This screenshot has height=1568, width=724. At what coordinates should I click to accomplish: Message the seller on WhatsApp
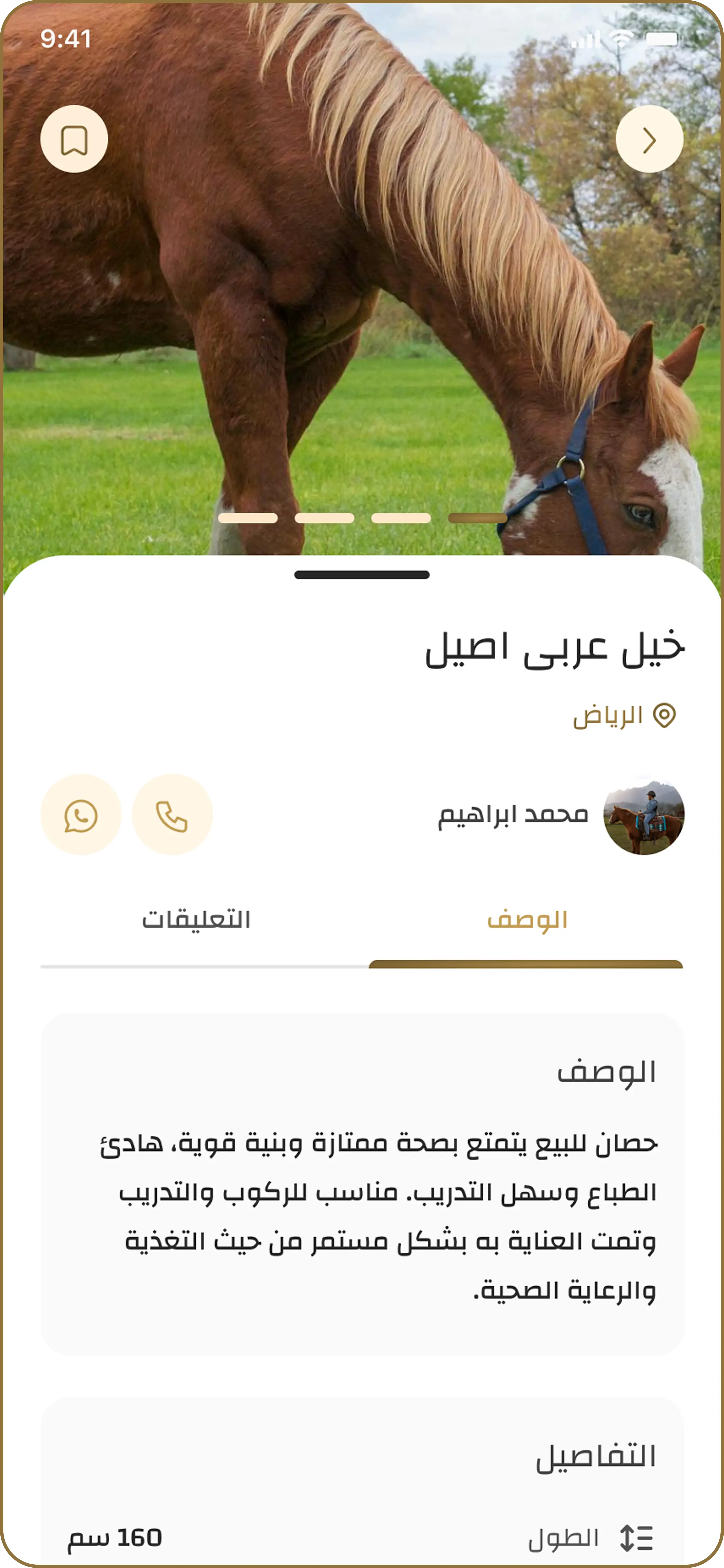(x=81, y=815)
